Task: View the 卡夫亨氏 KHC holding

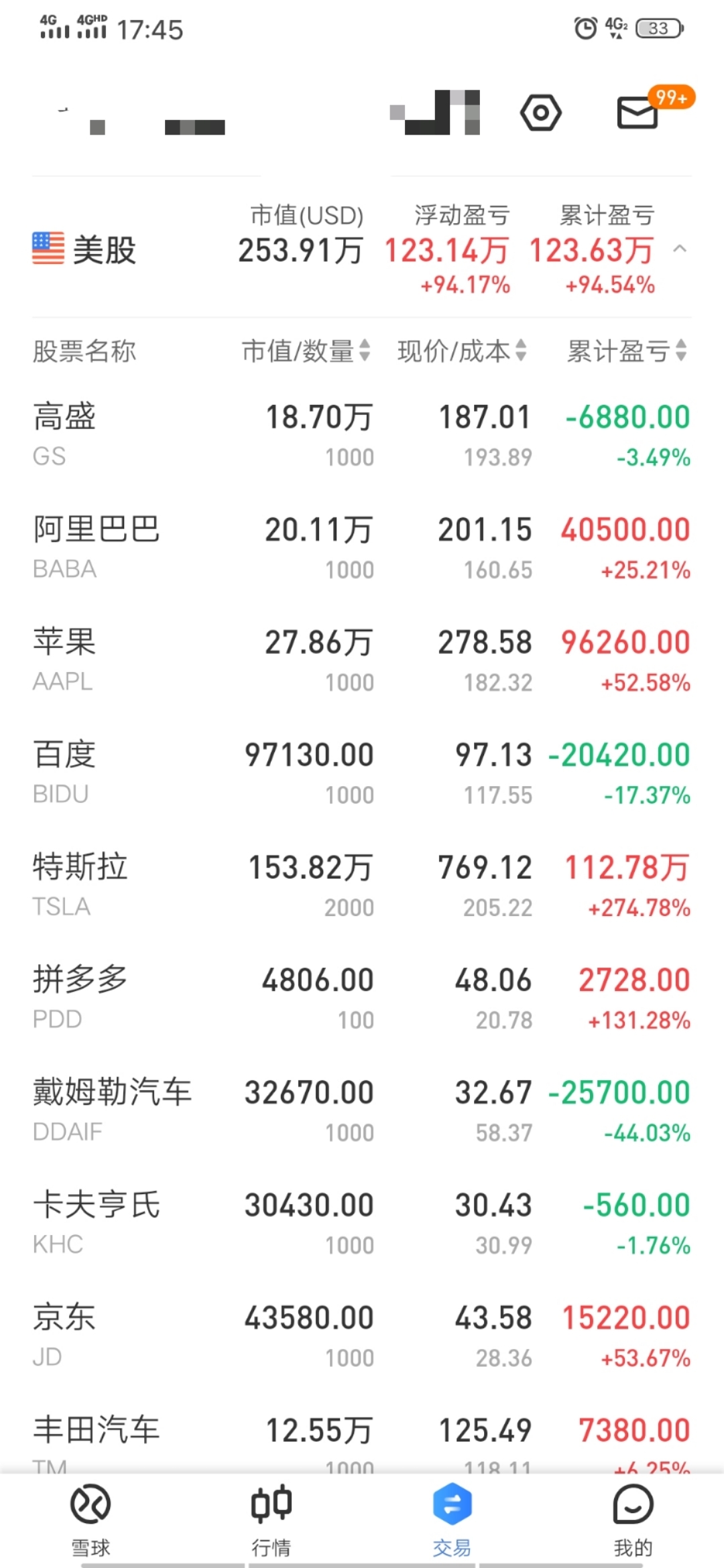Action: tap(362, 1224)
